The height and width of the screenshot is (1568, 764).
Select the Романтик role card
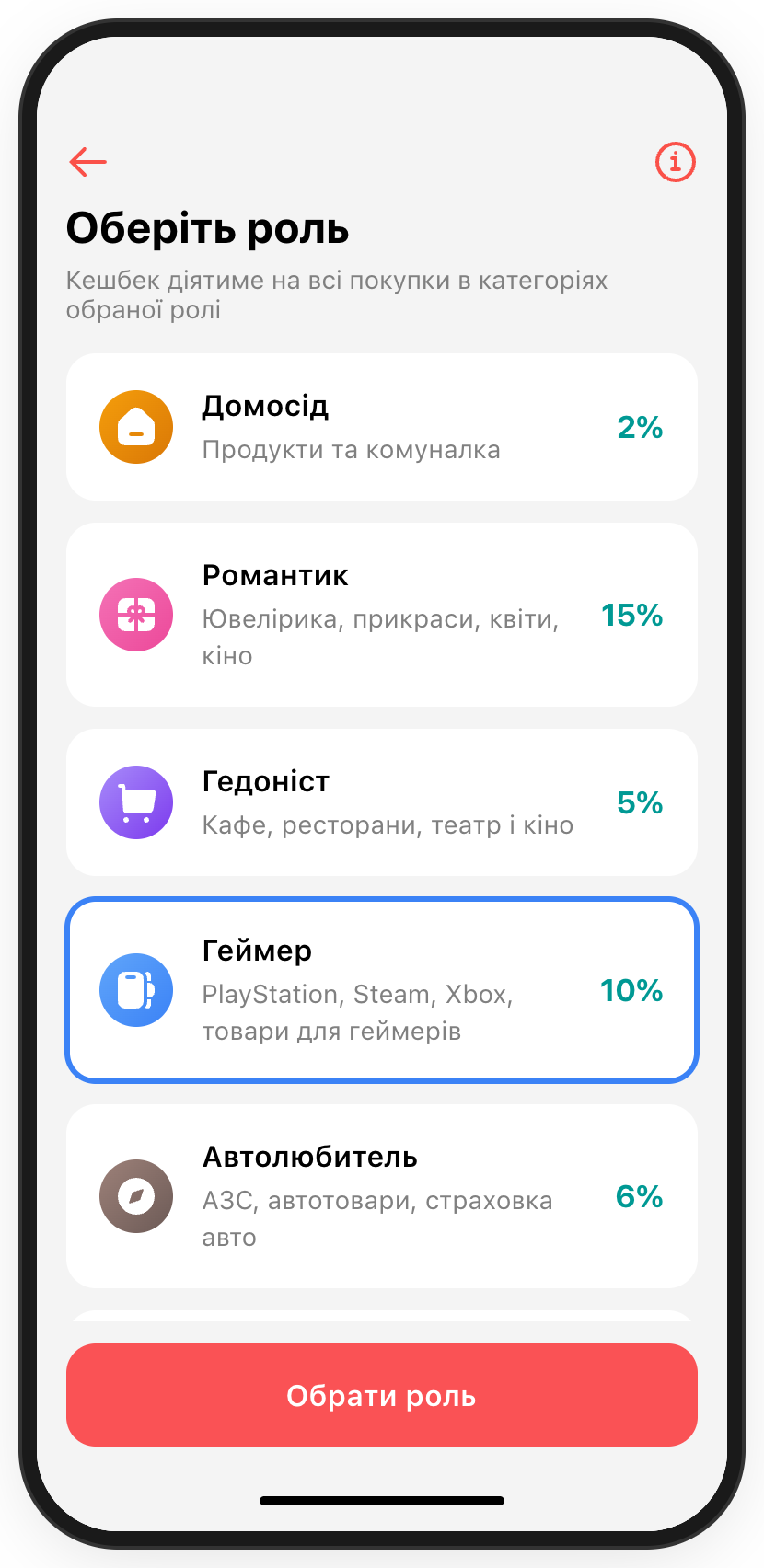[381, 615]
